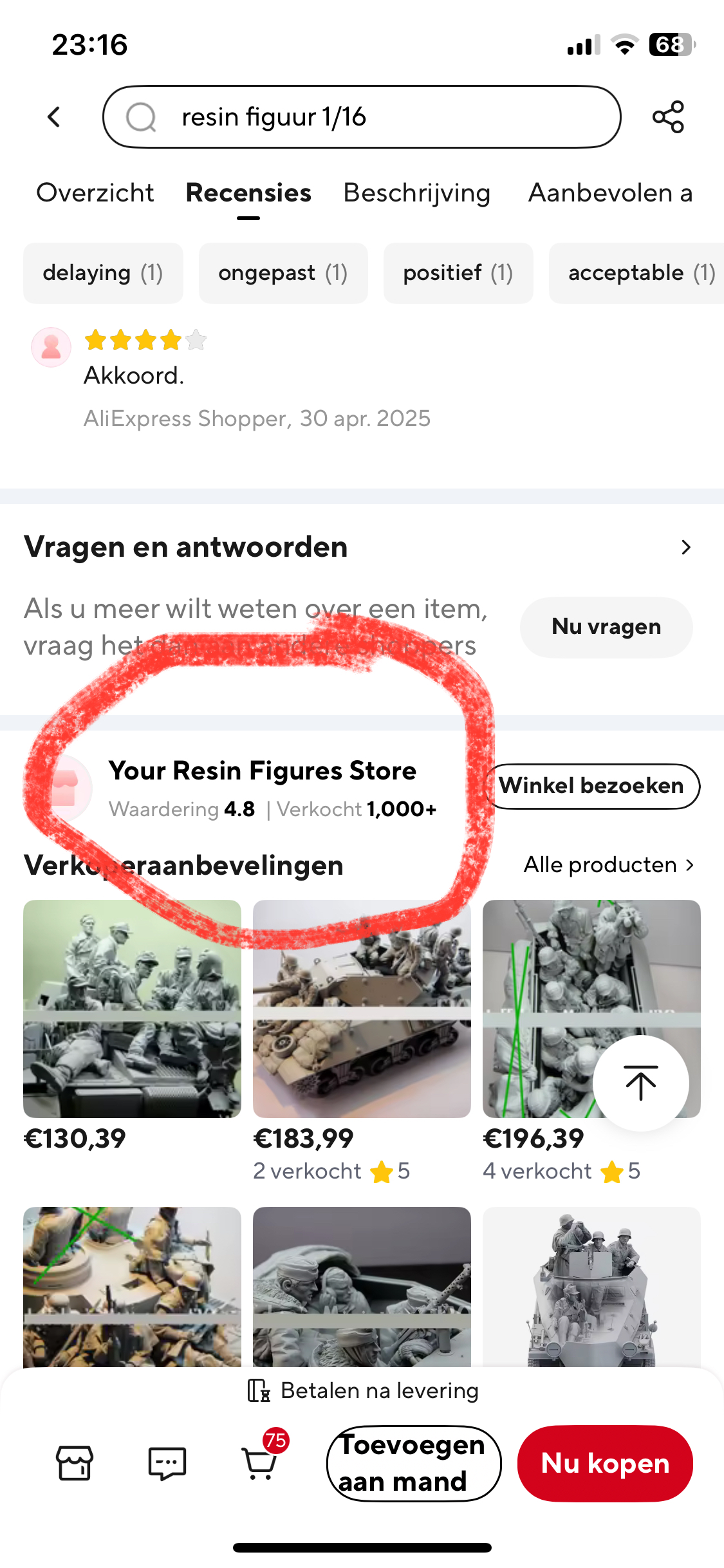Open the store icon in bottom bar
This screenshot has height=1568, width=724.
click(75, 1463)
